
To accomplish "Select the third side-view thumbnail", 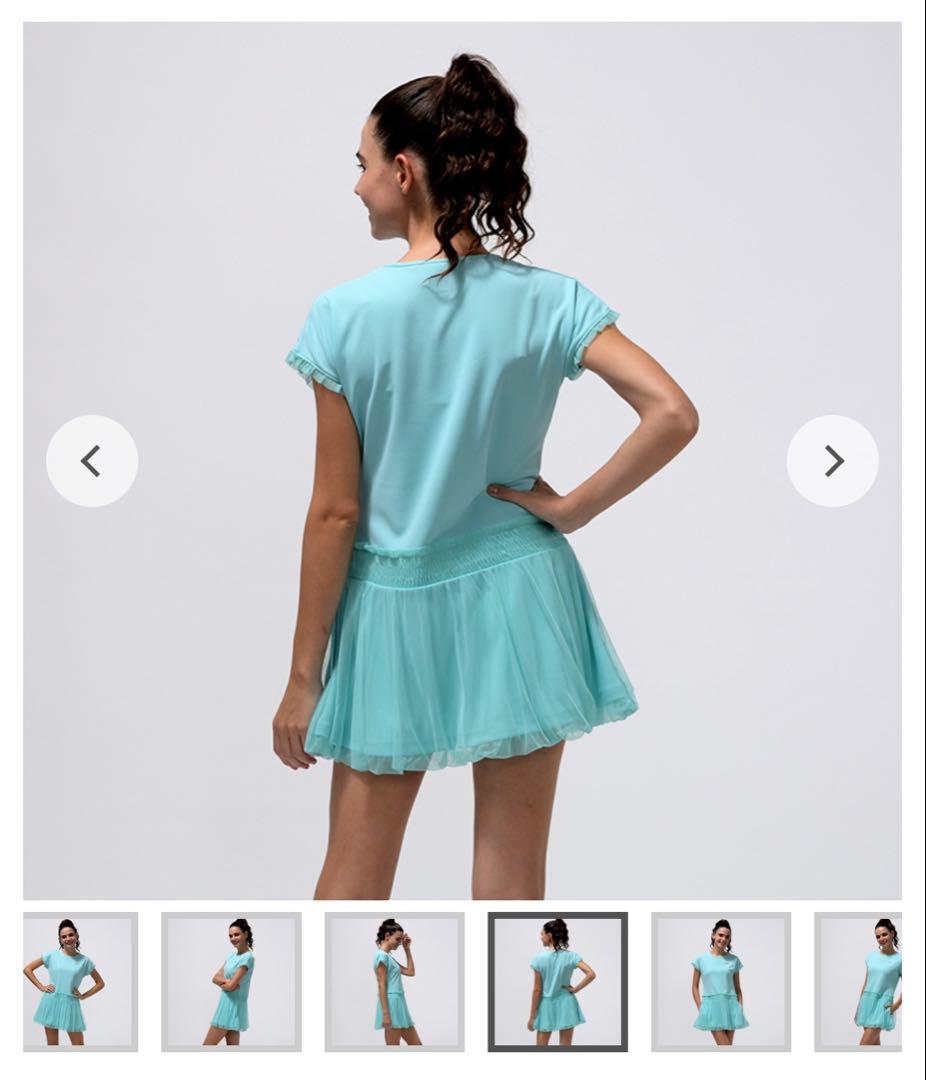I will coord(394,982).
